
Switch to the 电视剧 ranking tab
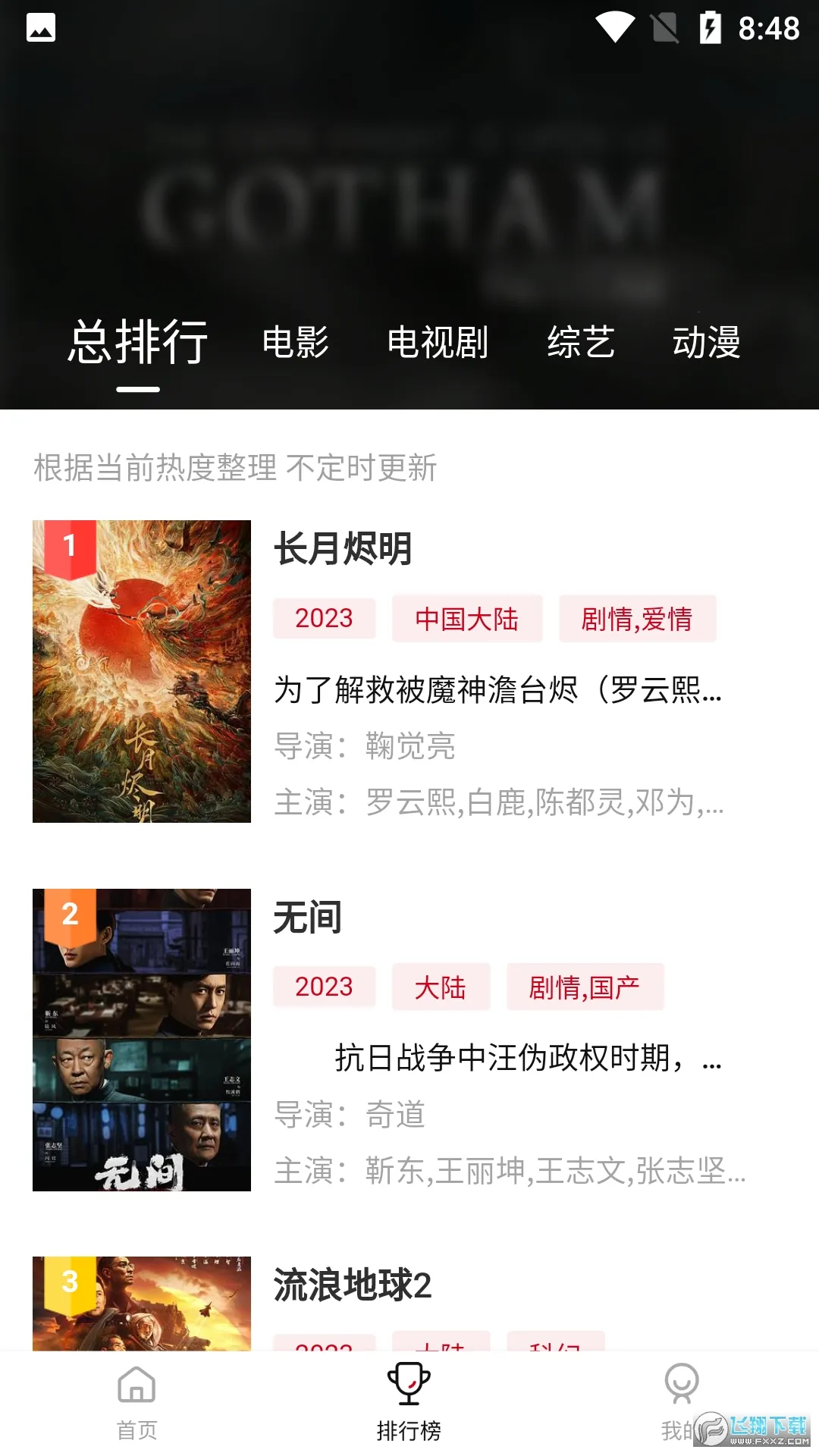click(x=438, y=342)
